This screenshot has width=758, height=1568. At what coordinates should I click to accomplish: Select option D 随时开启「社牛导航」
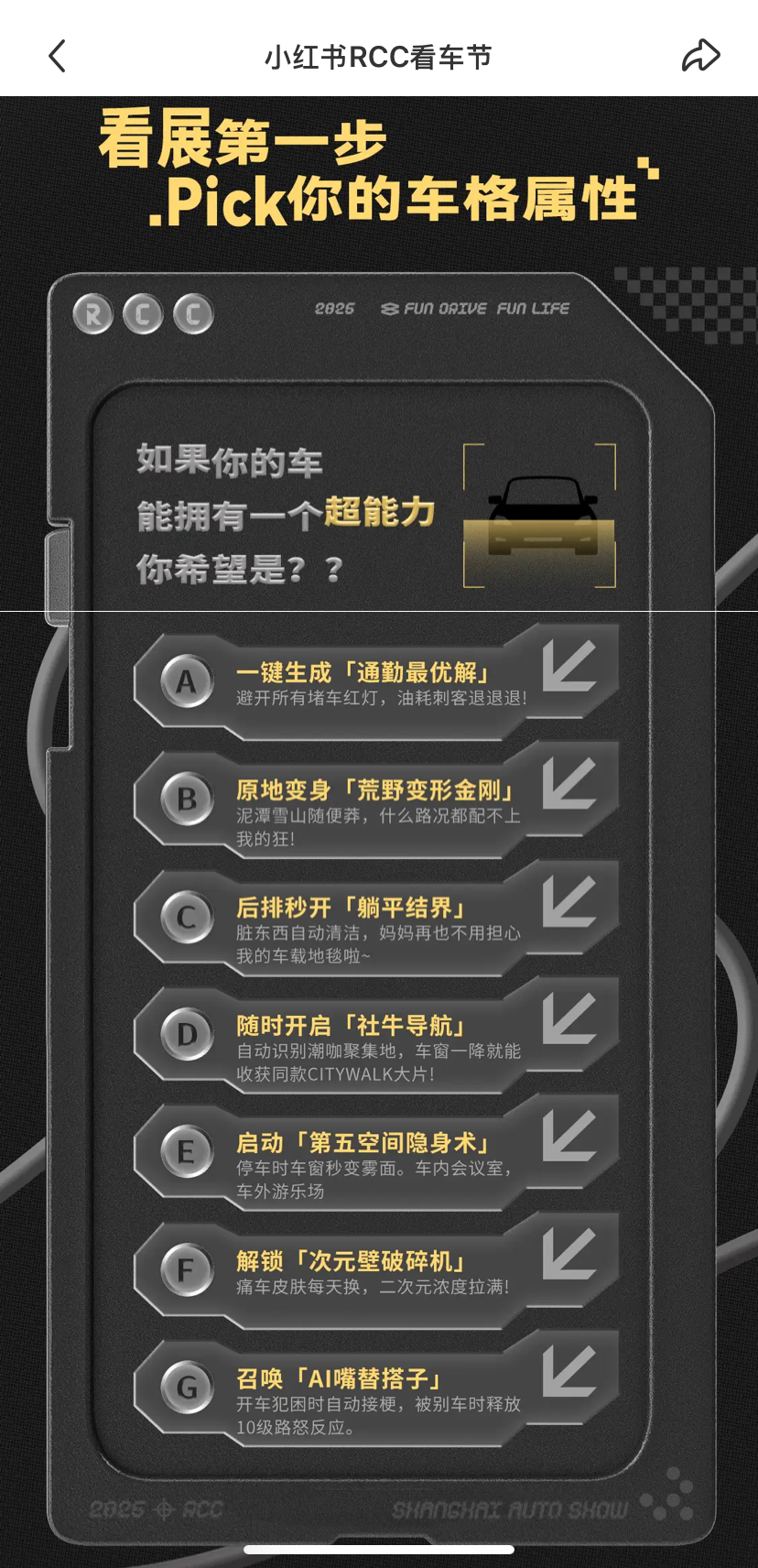pos(375,1036)
